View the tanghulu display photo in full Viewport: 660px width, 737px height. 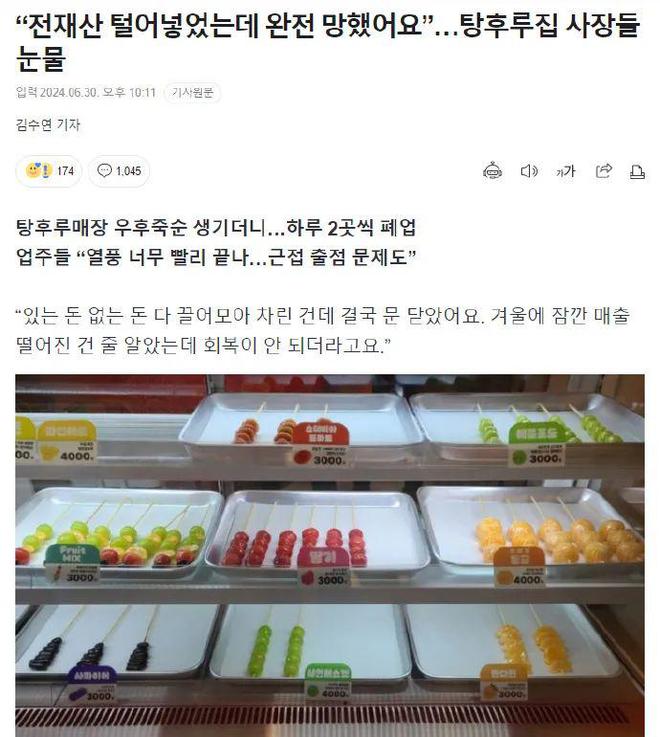(x=329, y=550)
